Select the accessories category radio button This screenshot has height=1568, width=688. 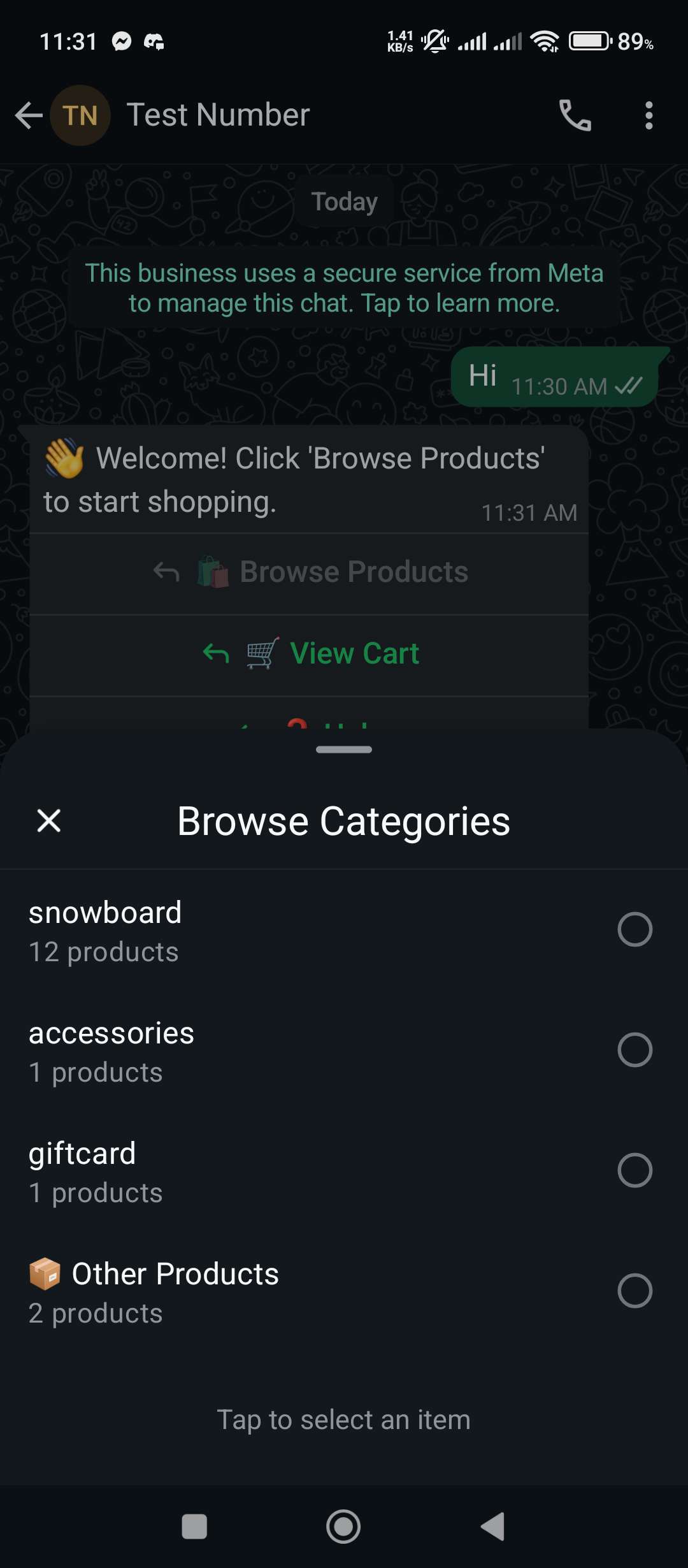click(x=634, y=1050)
